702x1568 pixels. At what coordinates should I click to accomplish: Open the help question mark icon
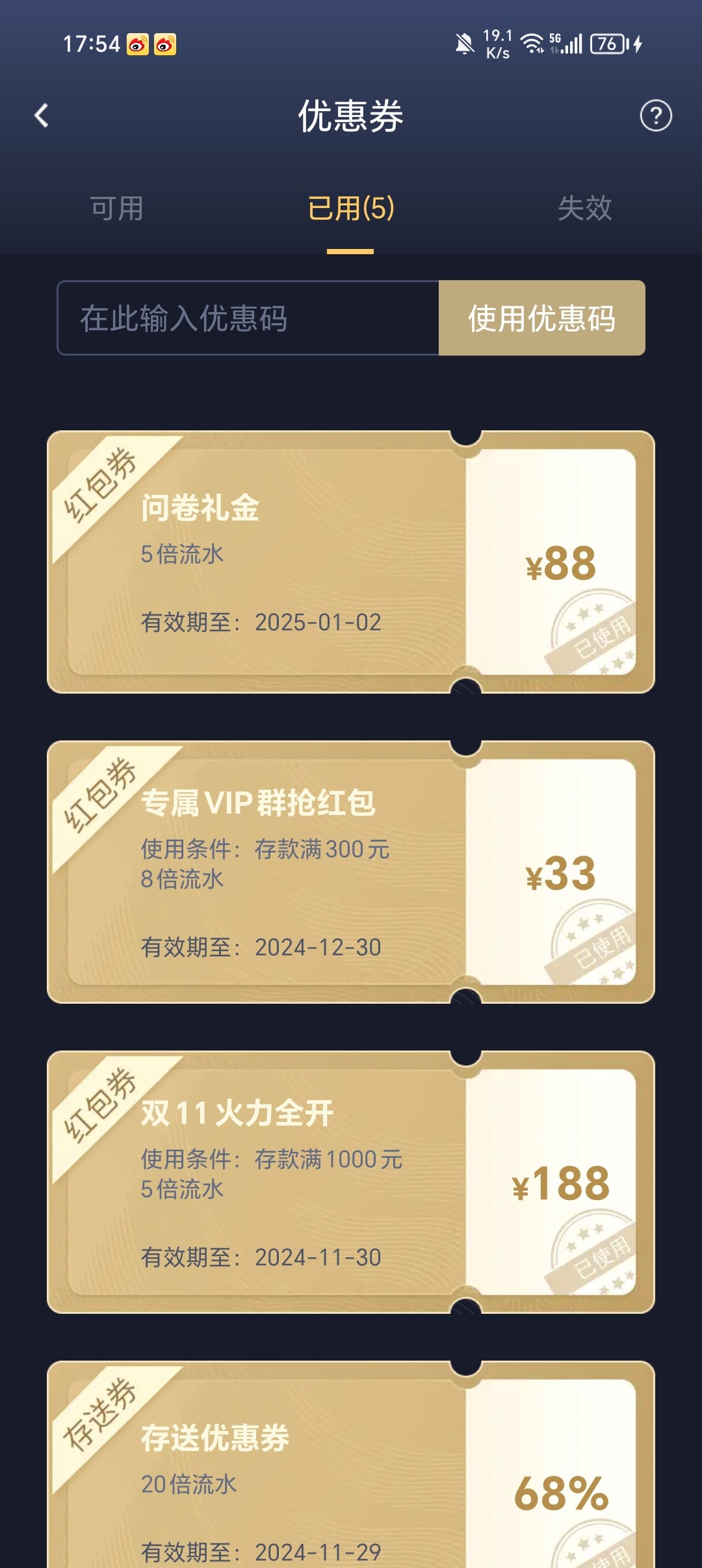[x=655, y=116]
